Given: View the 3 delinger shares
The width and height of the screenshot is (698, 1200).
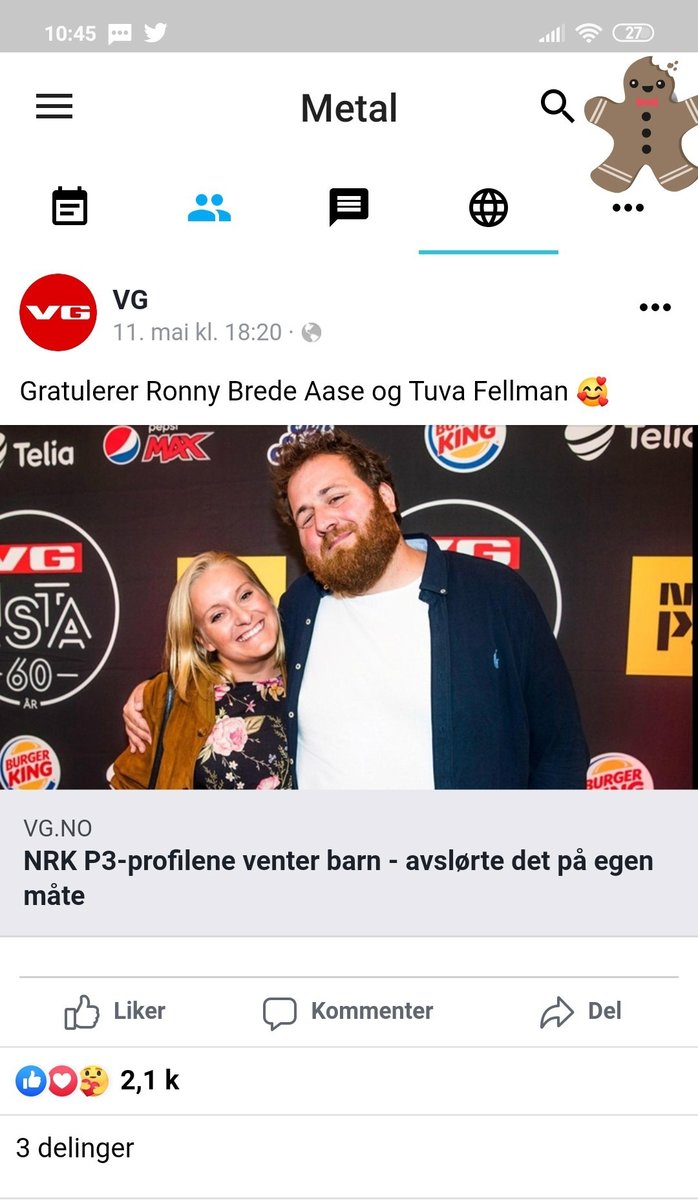Looking at the screenshot, I should (x=75, y=1148).
